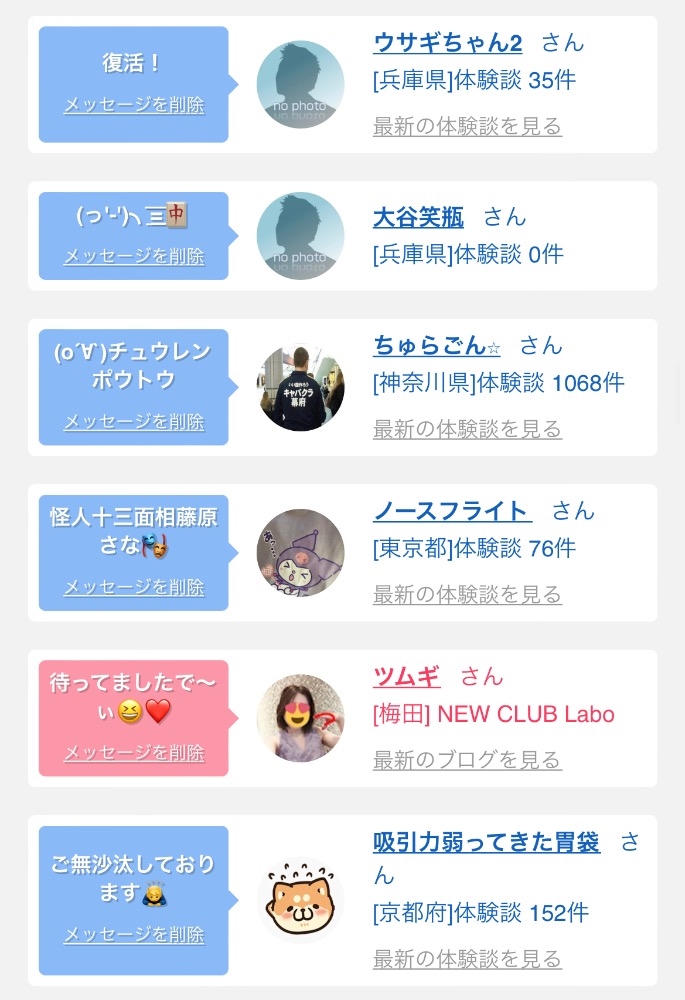Open 吸引力弱ってきた胃袋's profile link
This screenshot has height=1000, width=685.
coord(487,842)
